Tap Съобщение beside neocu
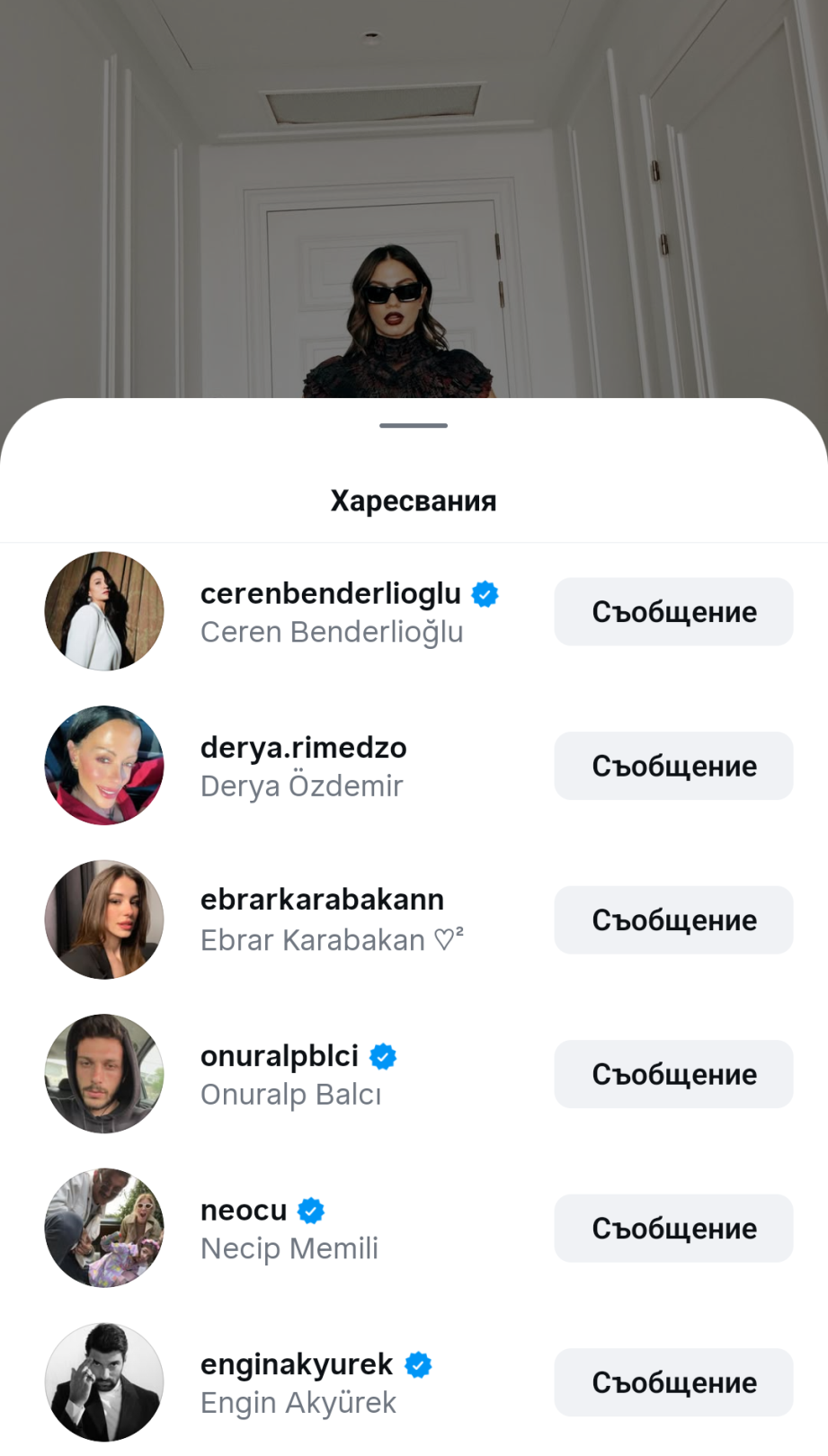The height and width of the screenshot is (1456, 828). click(x=673, y=1229)
